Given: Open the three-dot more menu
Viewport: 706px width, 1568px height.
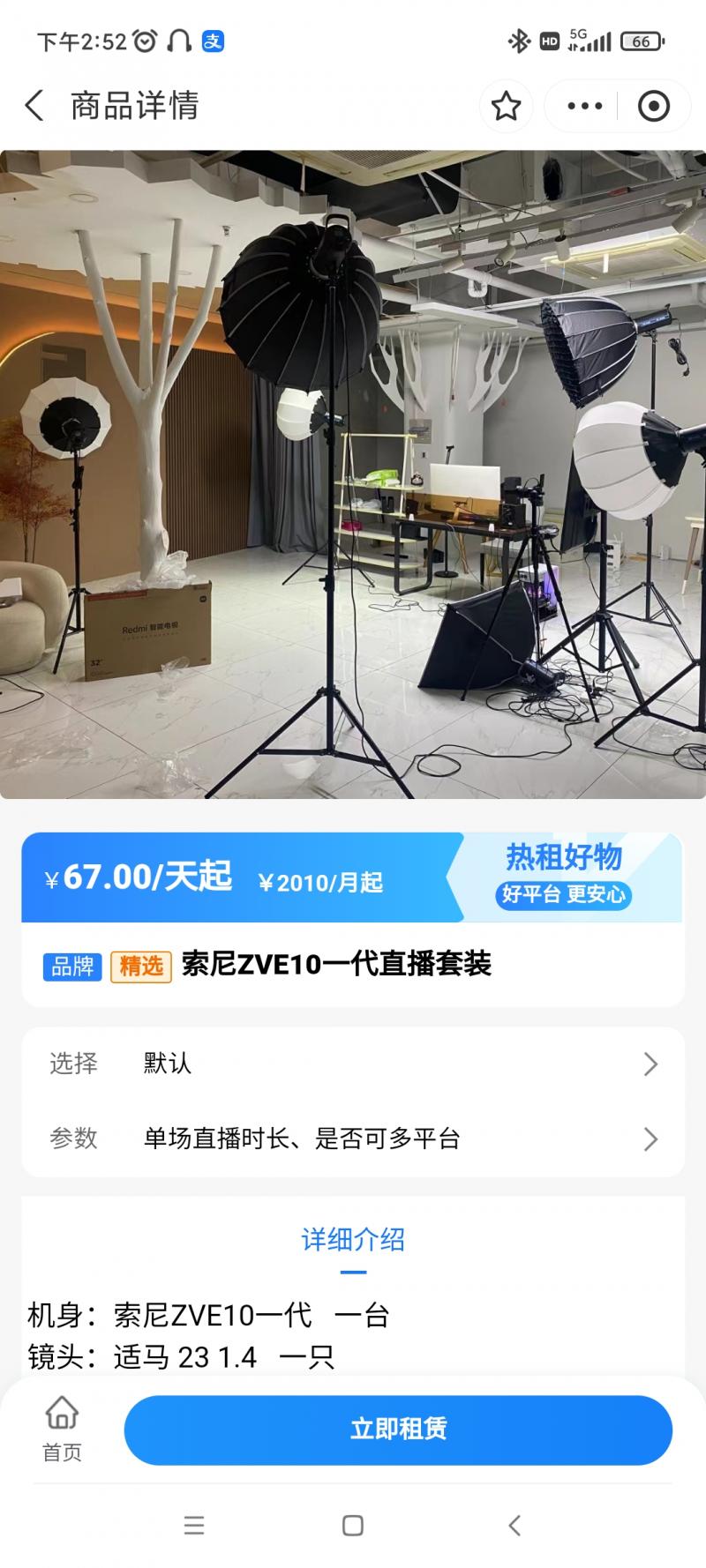Looking at the screenshot, I should point(584,107).
